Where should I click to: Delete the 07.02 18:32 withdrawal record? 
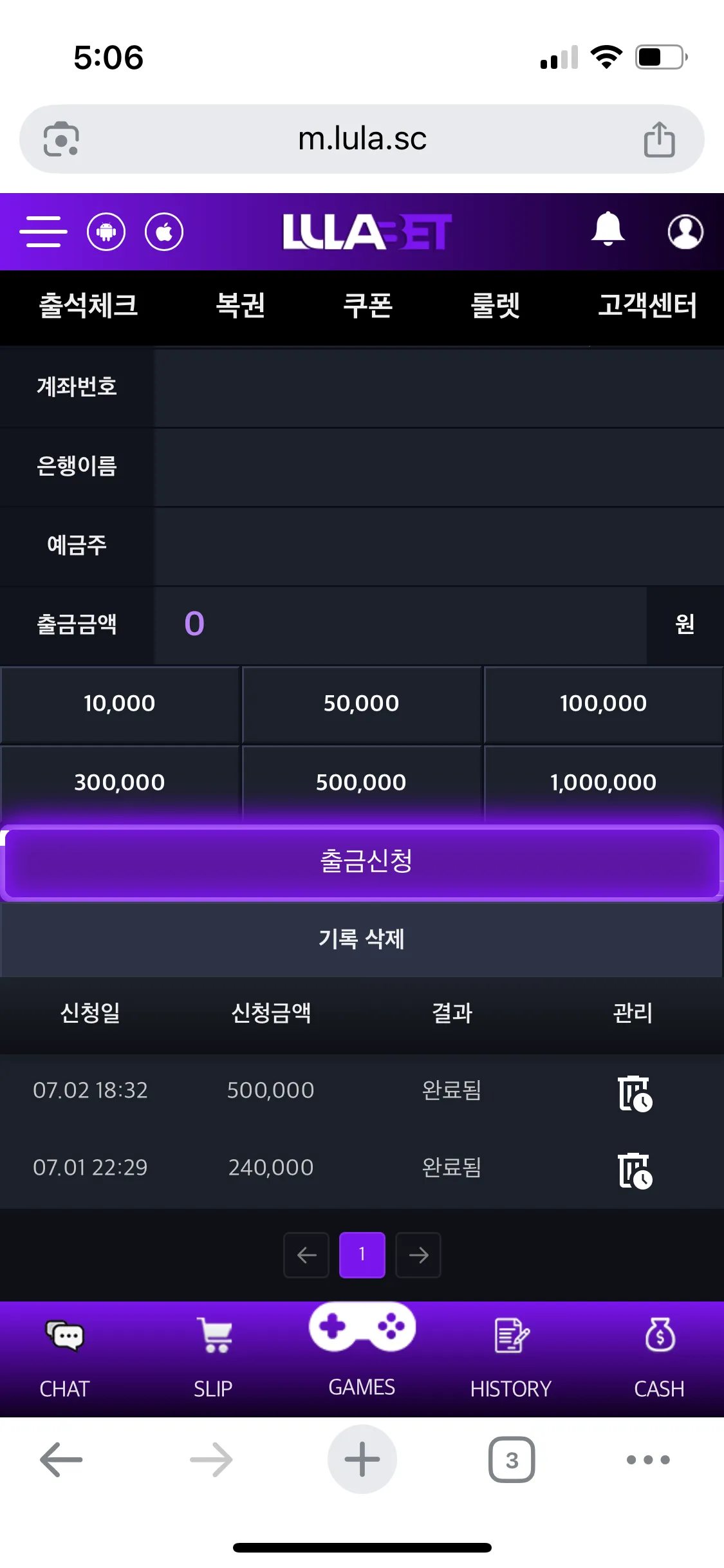635,1093
